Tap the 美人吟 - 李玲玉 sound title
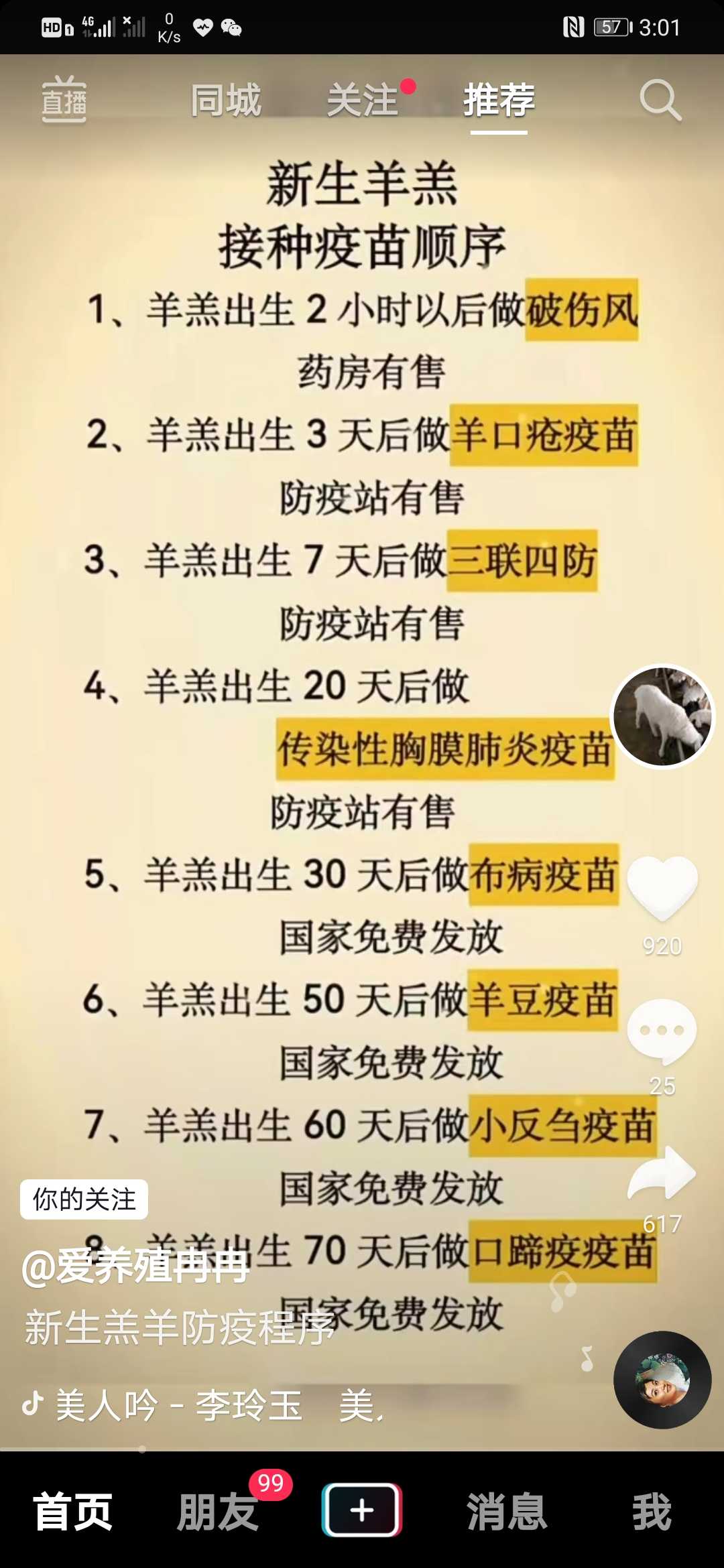Image resolution: width=724 pixels, height=1568 pixels. pos(178,1404)
